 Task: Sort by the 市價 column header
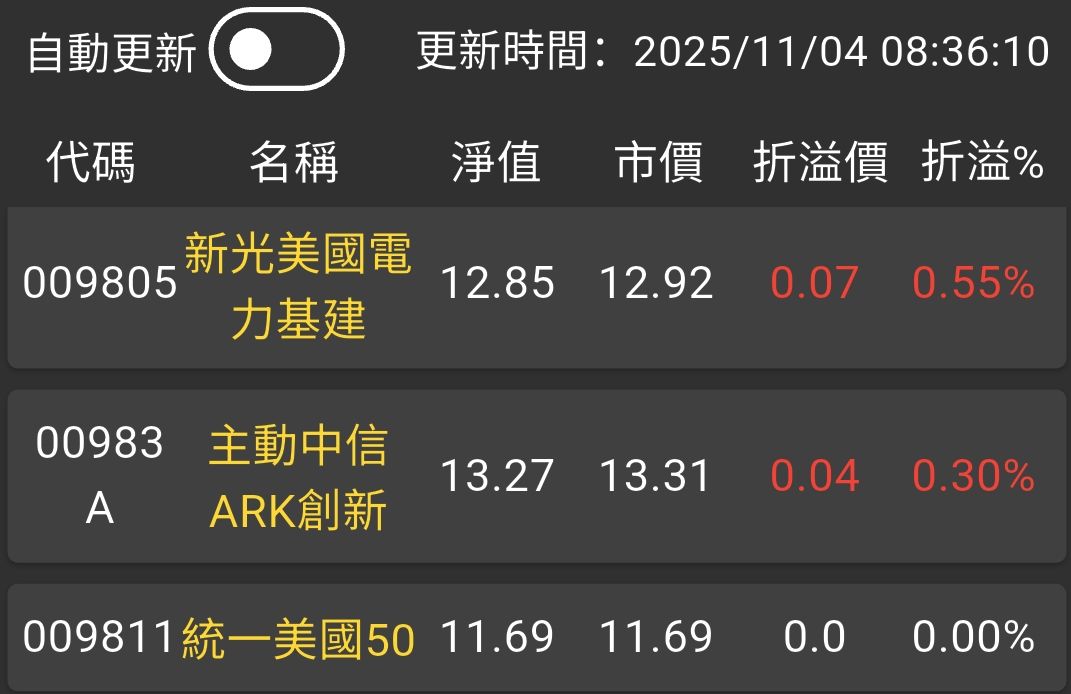(659, 163)
